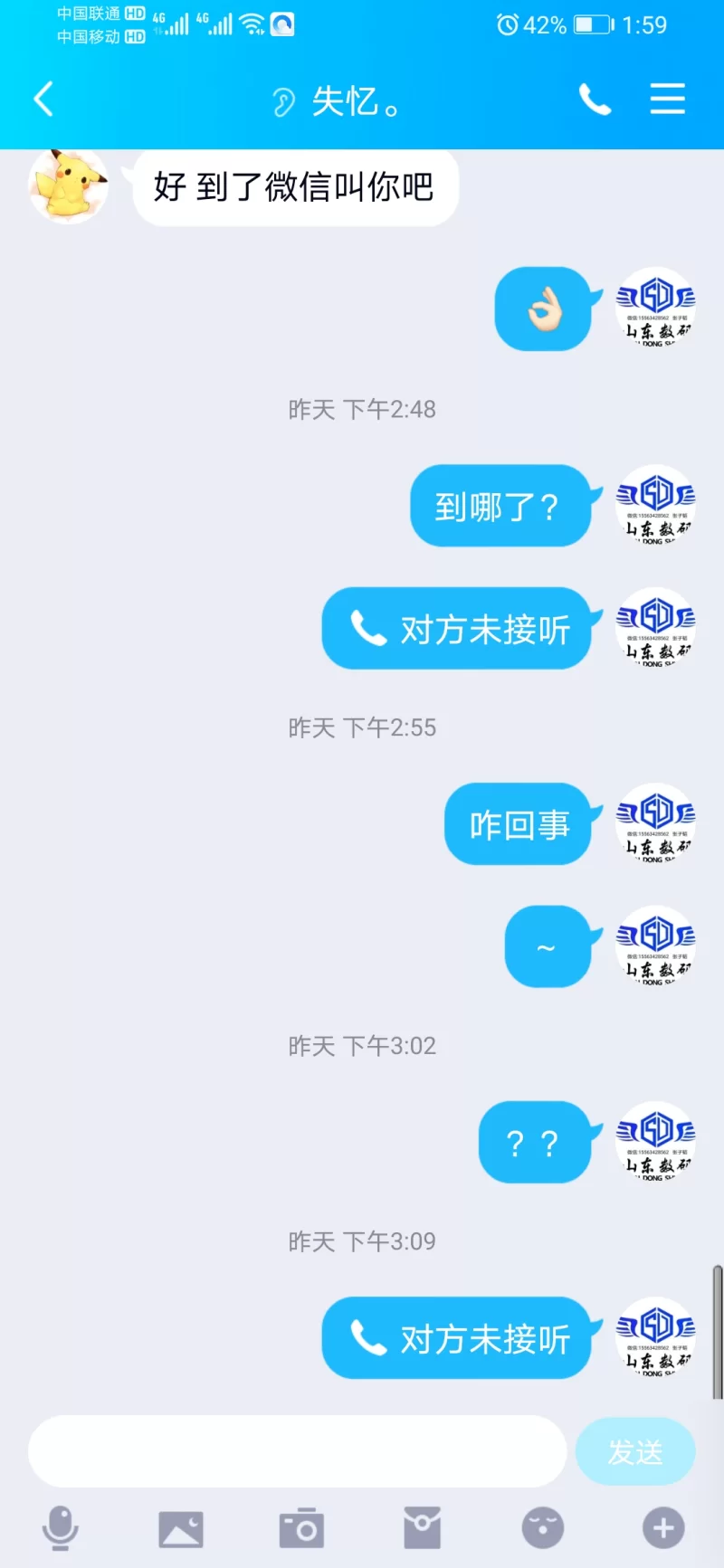The width and height of the screenshot is (724, 1568).
Task: Open the camera to take a photo
Action: tap(301, 1529)
